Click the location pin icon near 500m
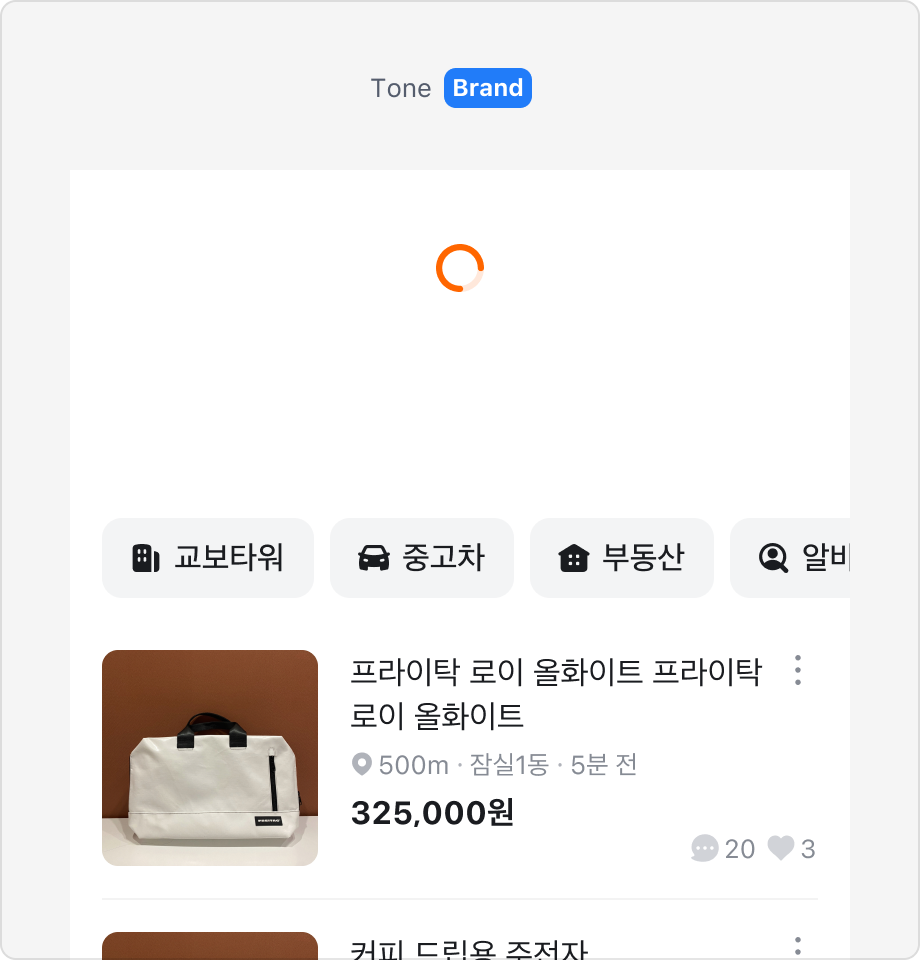The image size is (920, 960). point(360,764)
